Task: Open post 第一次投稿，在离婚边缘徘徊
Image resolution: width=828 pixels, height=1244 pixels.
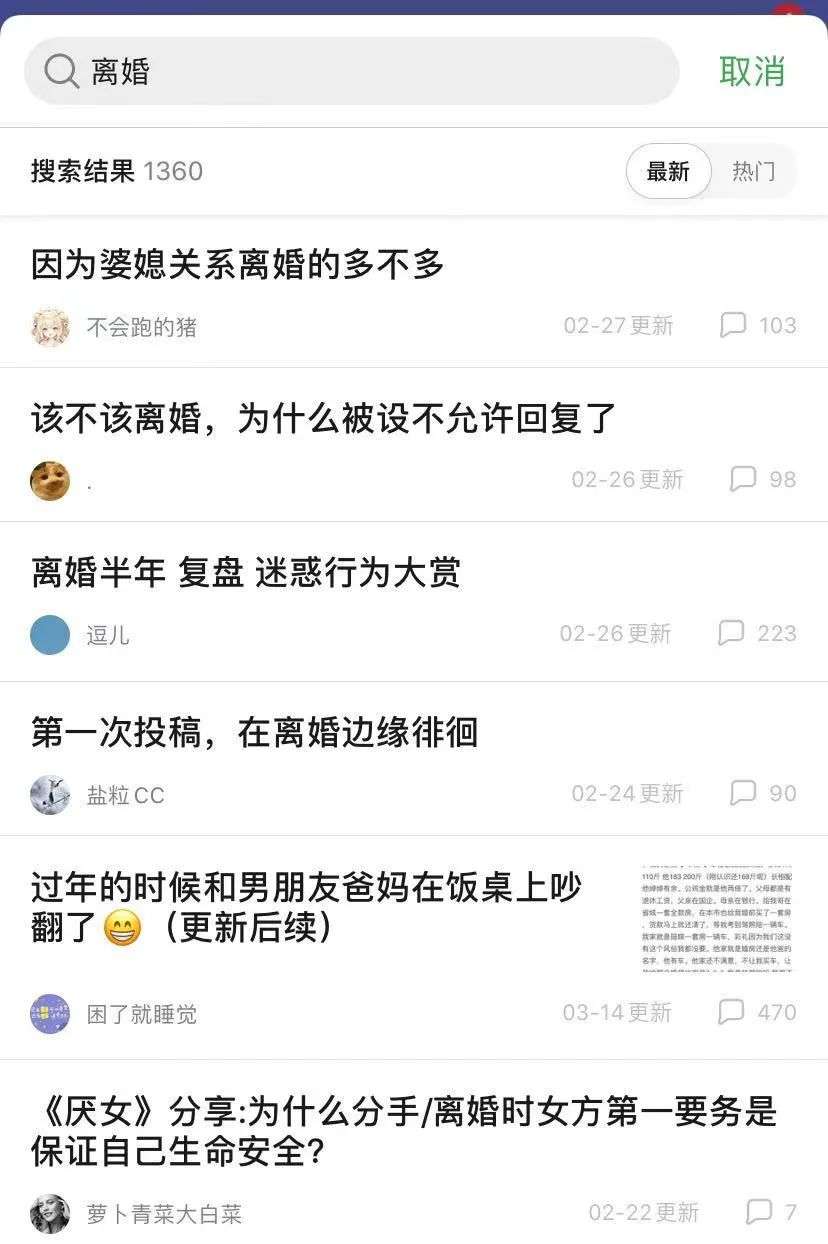Action: [255, 733]
